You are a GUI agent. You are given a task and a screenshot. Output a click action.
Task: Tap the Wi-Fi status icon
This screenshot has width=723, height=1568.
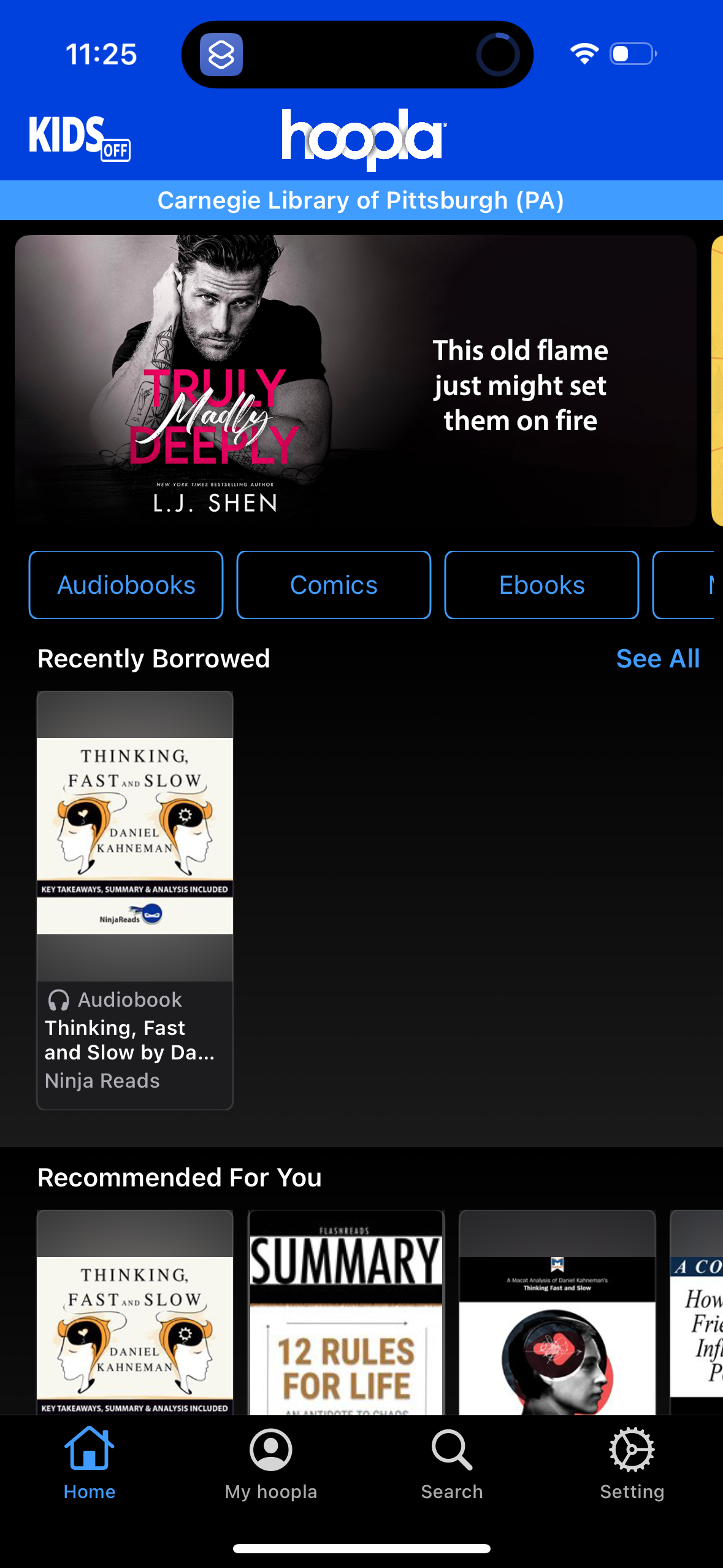pos(583,54)
